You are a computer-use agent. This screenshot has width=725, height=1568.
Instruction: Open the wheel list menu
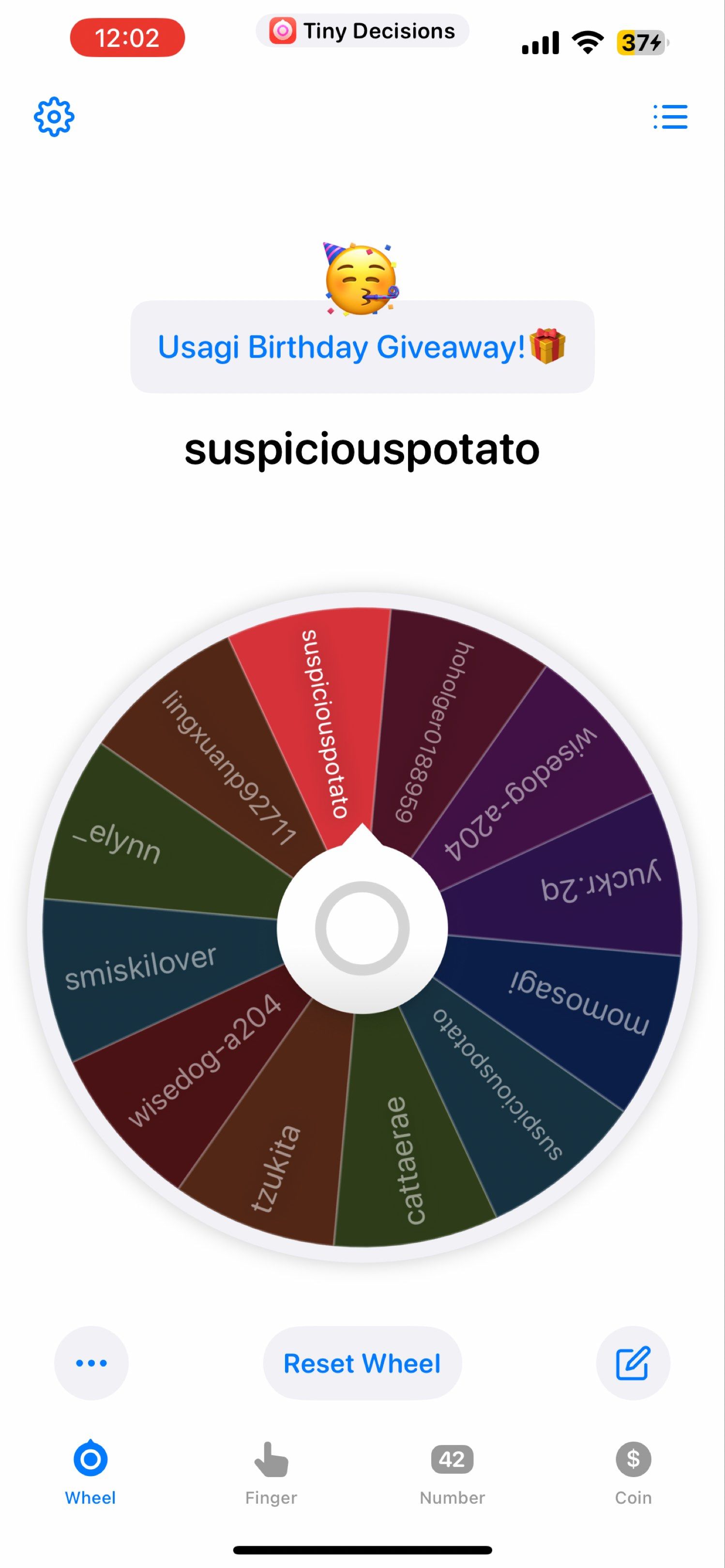click(670, 116)
